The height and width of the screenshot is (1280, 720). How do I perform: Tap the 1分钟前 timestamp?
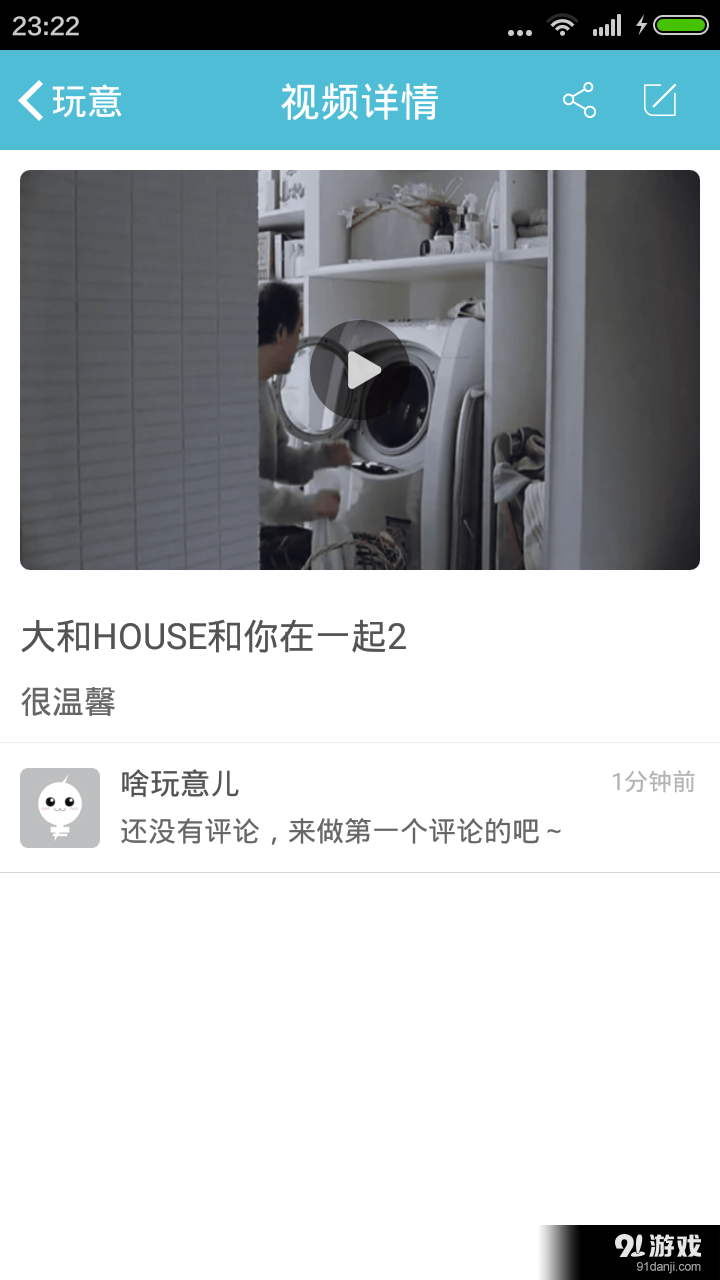[x=652, y=782]
